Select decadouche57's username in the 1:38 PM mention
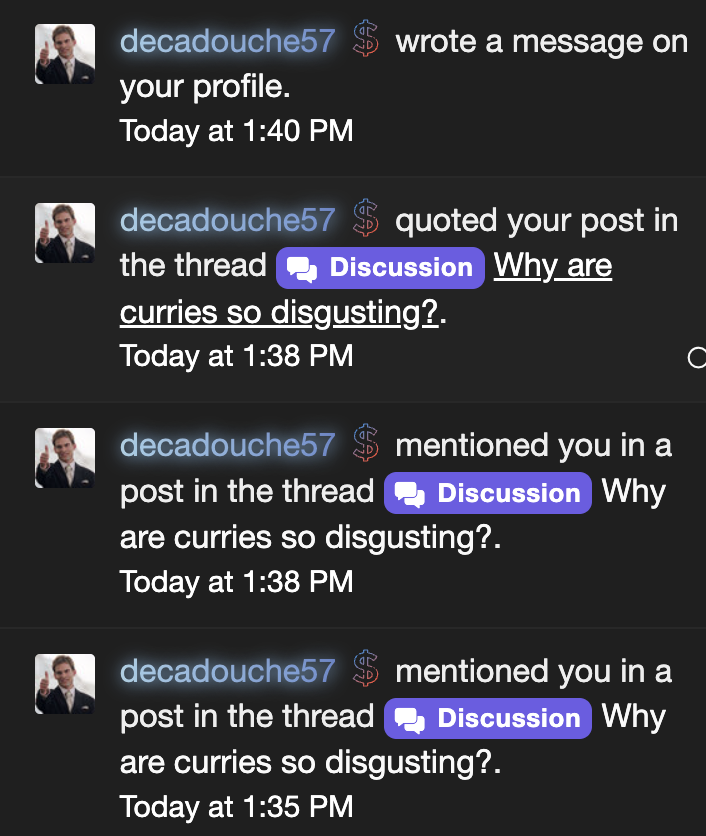This screenshot has height=836, width=706. (x=227, y=445)
